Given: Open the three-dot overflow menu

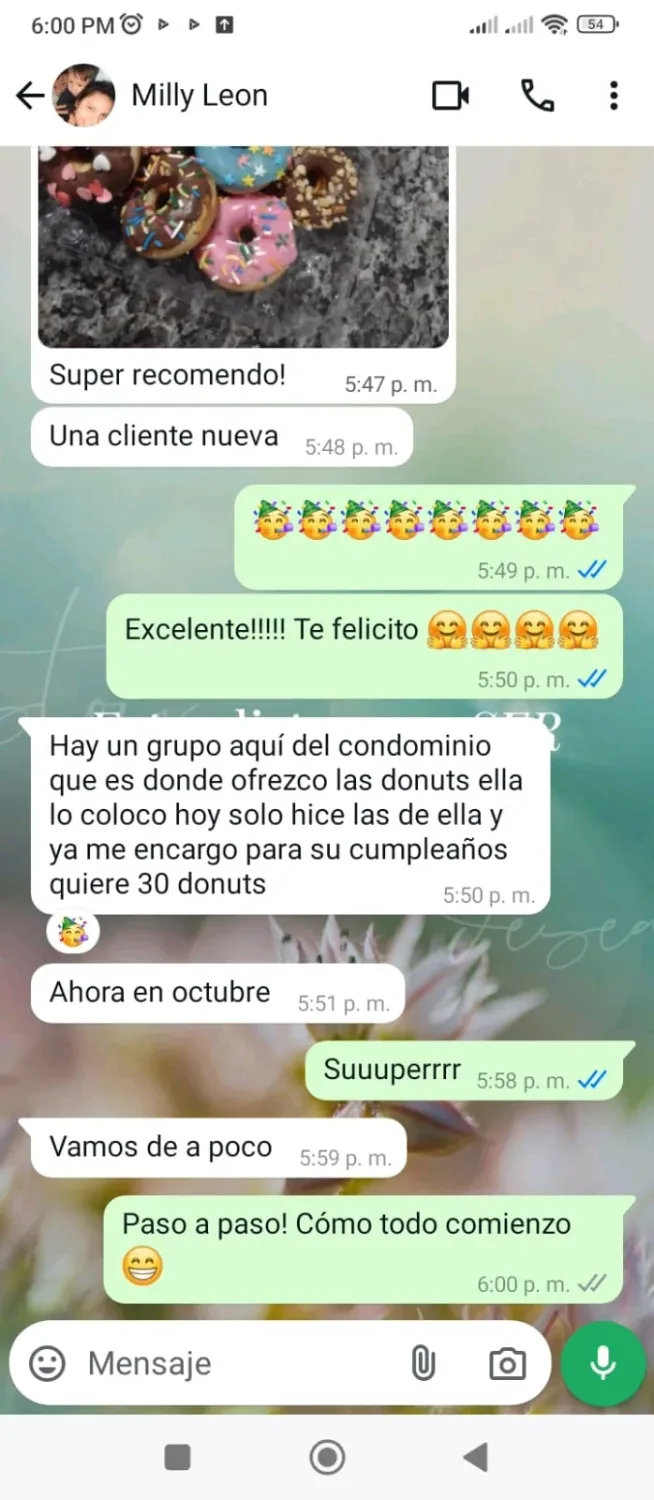Looking at the screenshot, I should tap(614, 95).
